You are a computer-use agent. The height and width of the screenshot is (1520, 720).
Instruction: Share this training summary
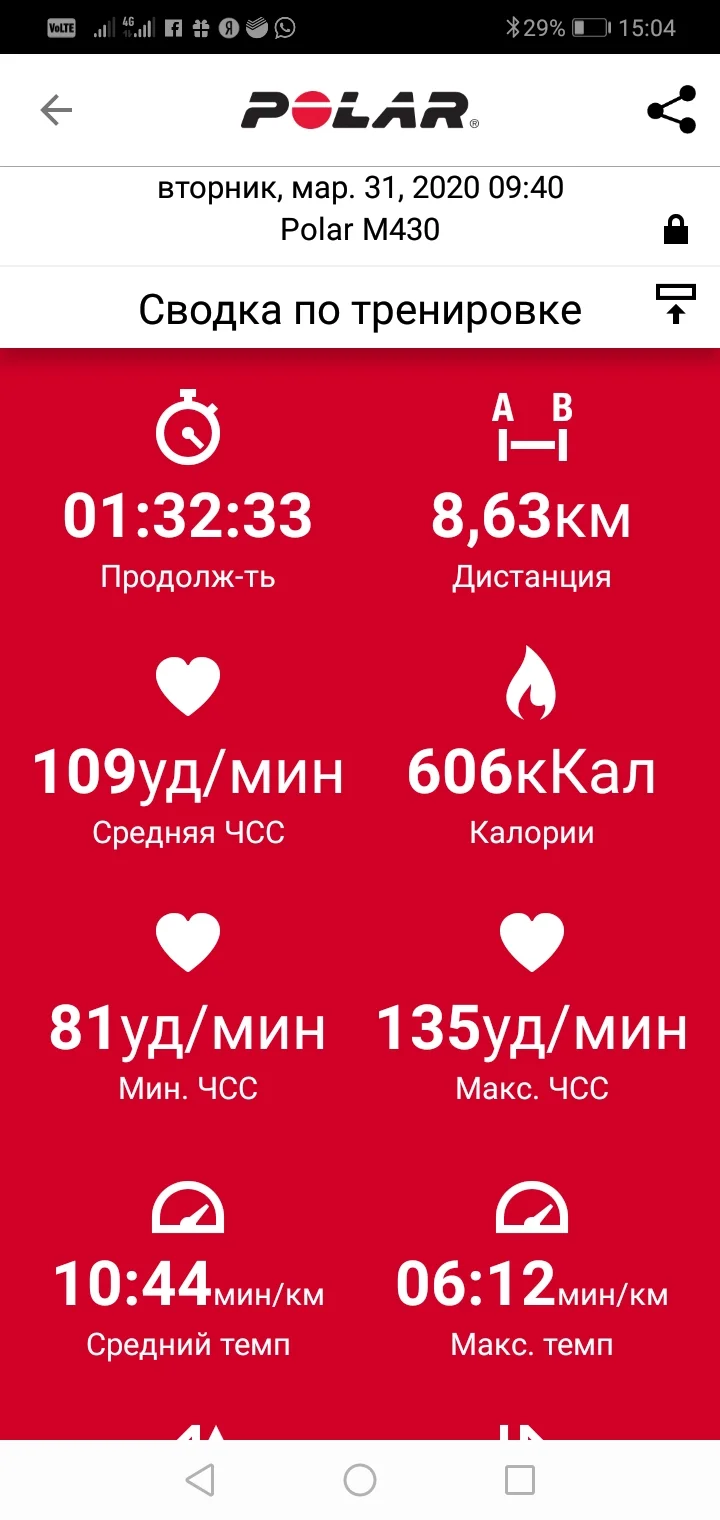click(x=671, y=110)
